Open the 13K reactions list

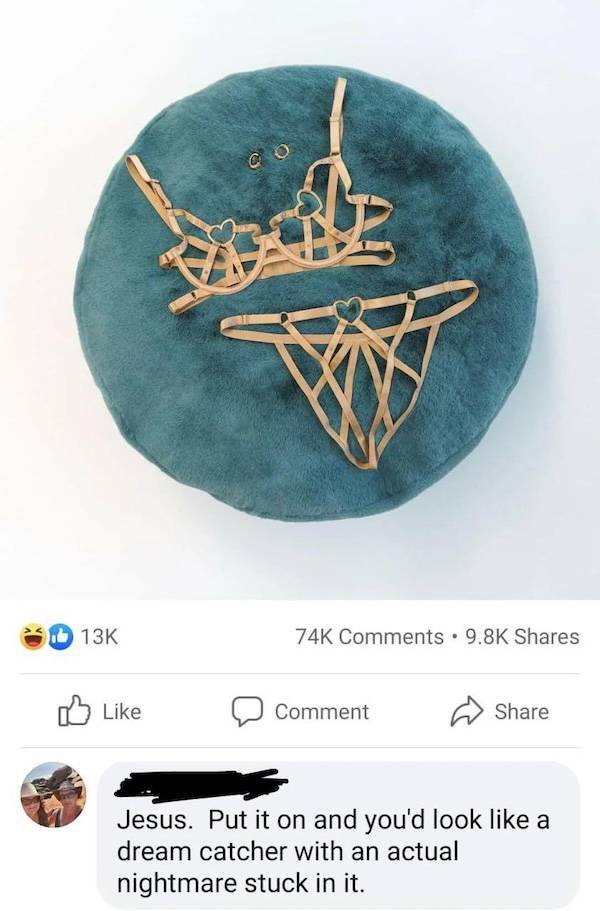(70, 635)
